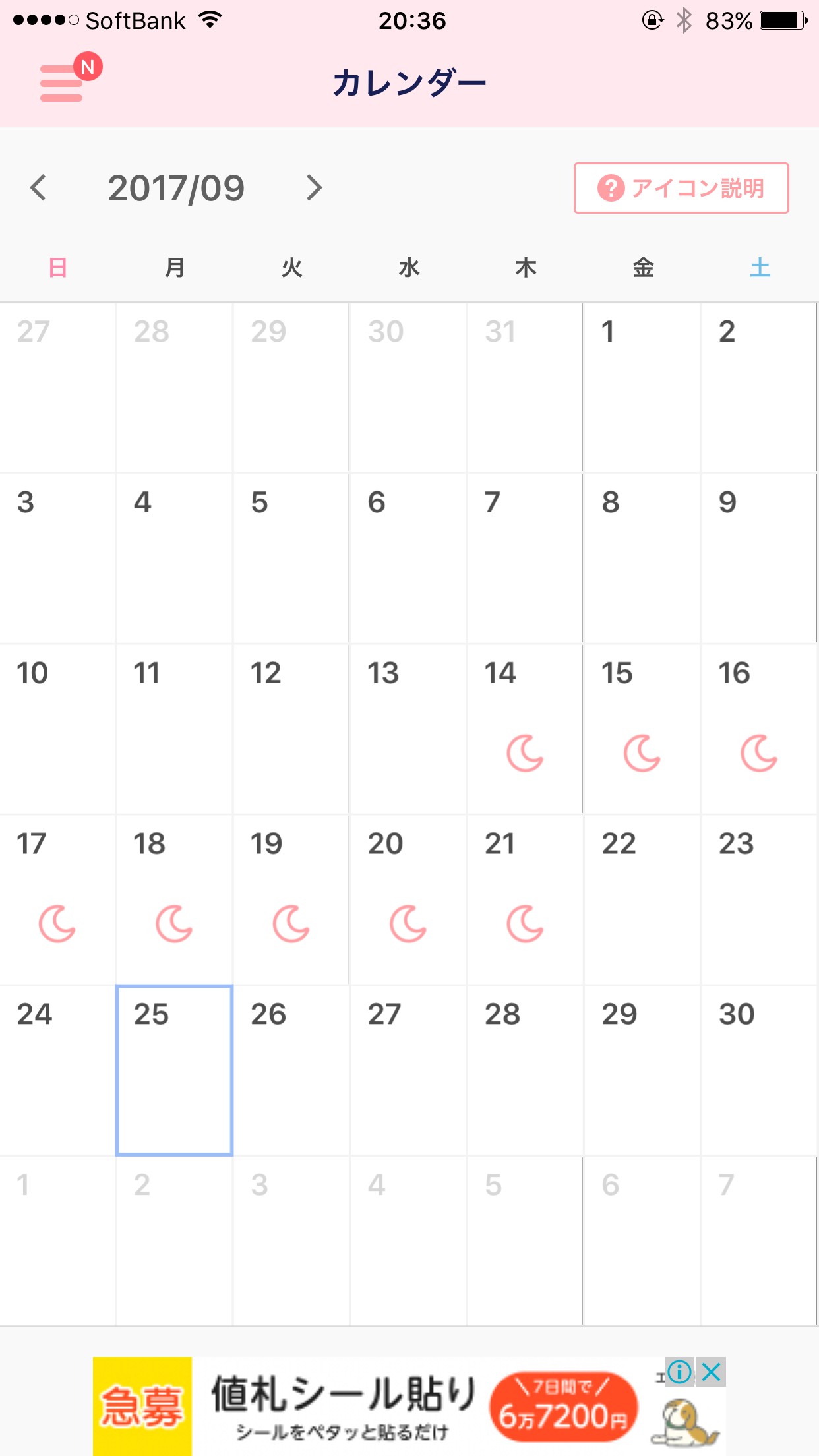This screenshot has height=1456, width=819.
Task: Pick September 22 in the grid
Action: (x=642, y=899)
